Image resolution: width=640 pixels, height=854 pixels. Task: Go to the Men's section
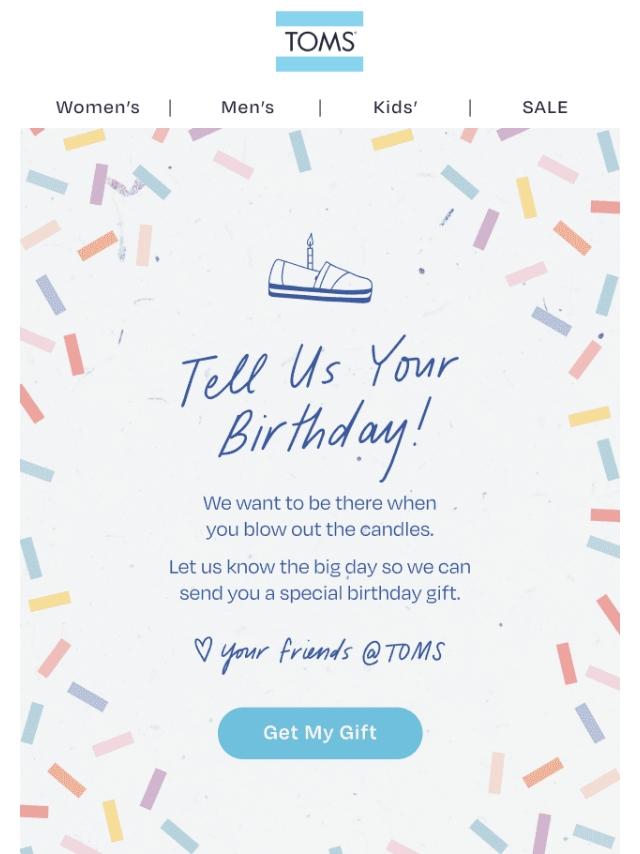[x=247, y=107]
